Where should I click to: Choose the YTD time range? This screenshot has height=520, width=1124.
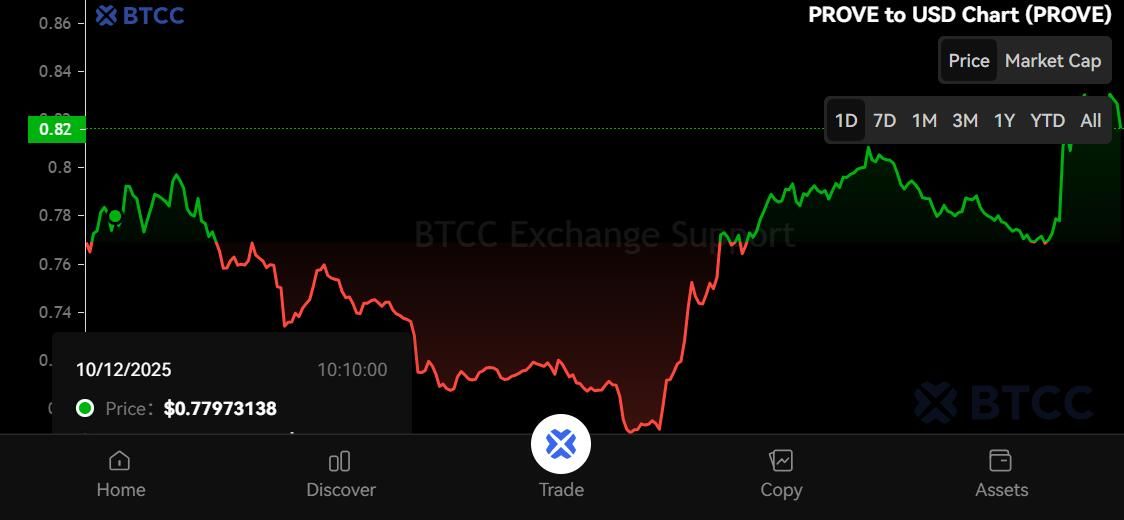click(x=1047, y=121)
